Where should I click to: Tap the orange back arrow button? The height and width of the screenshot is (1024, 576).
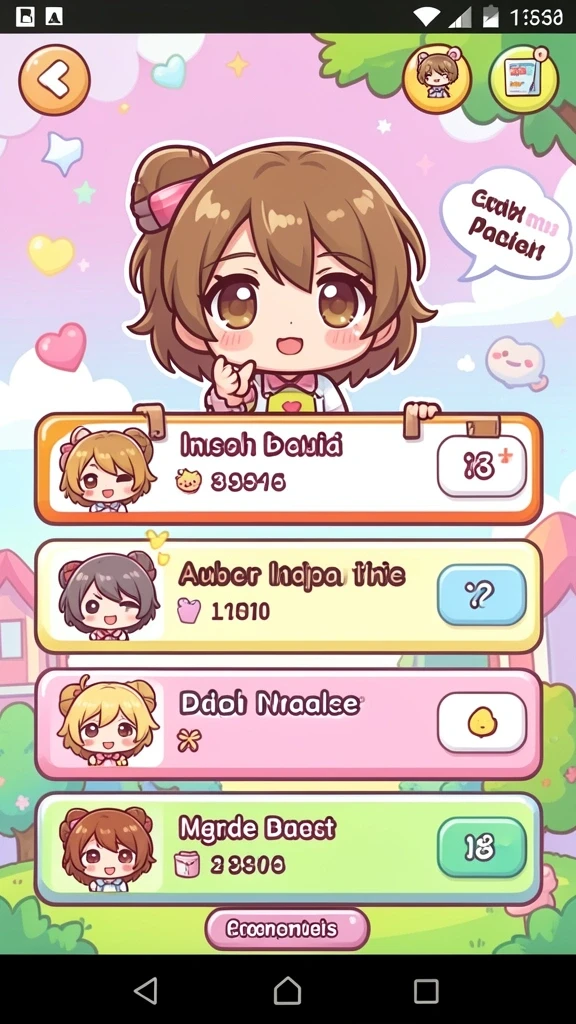54,80
